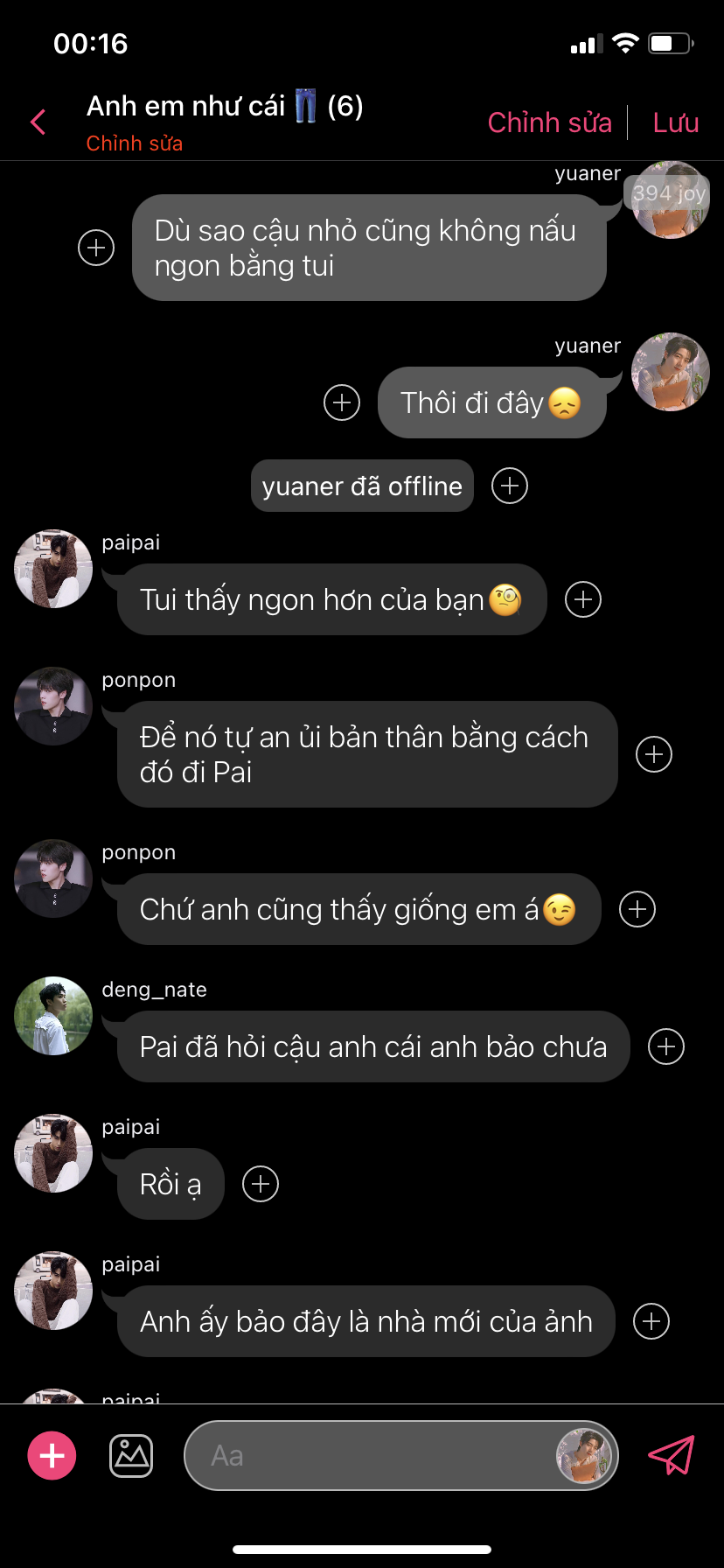Viewport: 724px width, 1568px height.
Task: Tap yuaner's avatar next to "Thôi đi đây"
Action: pos(671,372)
